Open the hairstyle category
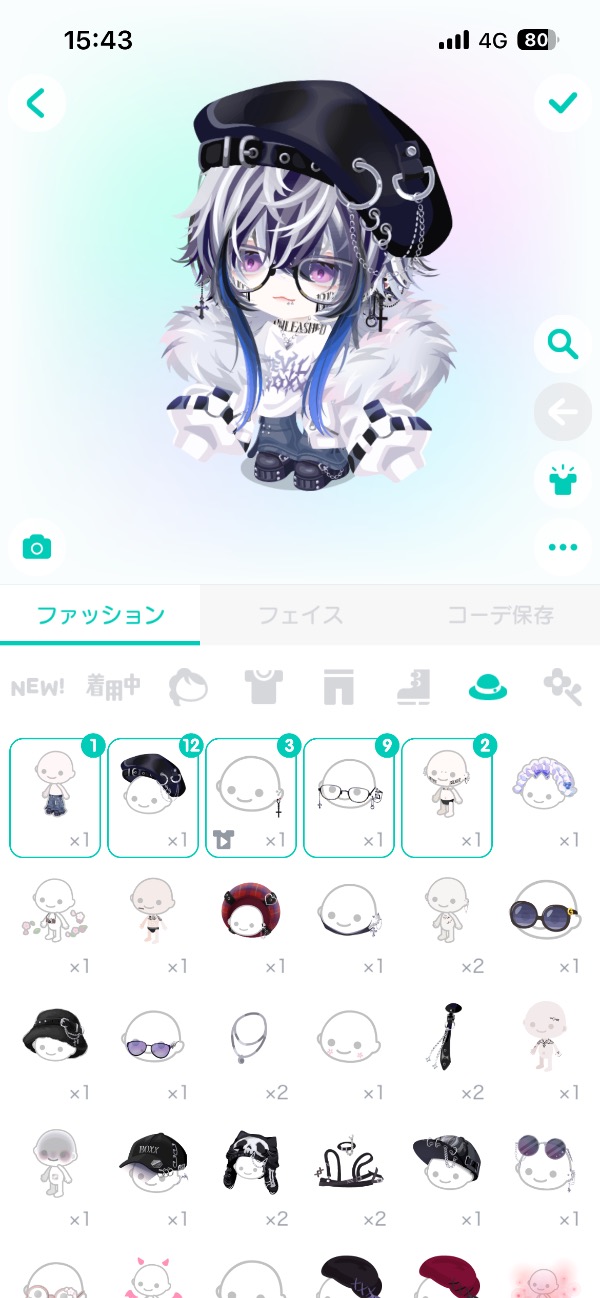This screenshot has height=1298, width=600. click(x=187, y=687)
